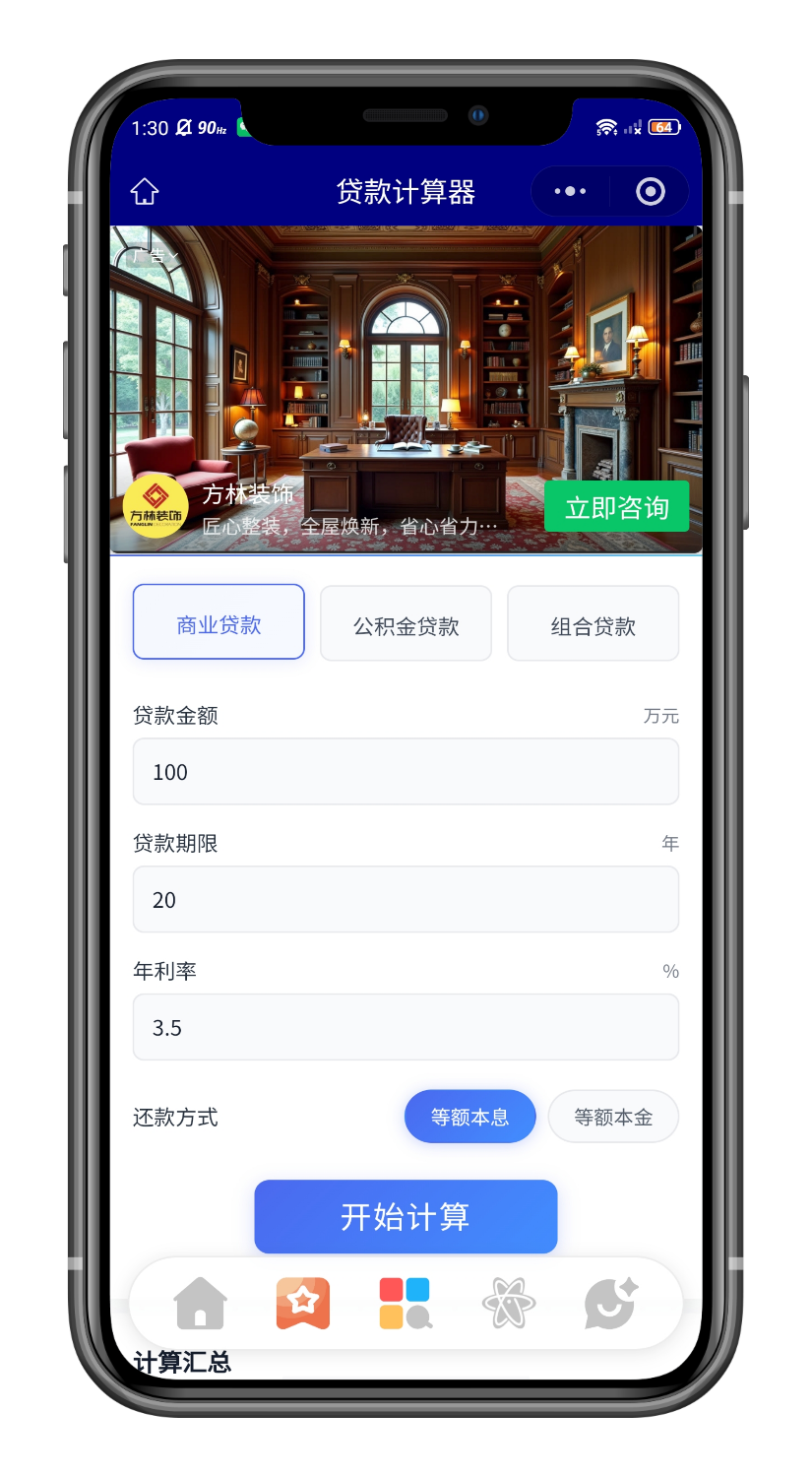Select the 商业贷款 tab
Image resolution: width=812 pixels, height=1477 pixels.
[219, 624]
